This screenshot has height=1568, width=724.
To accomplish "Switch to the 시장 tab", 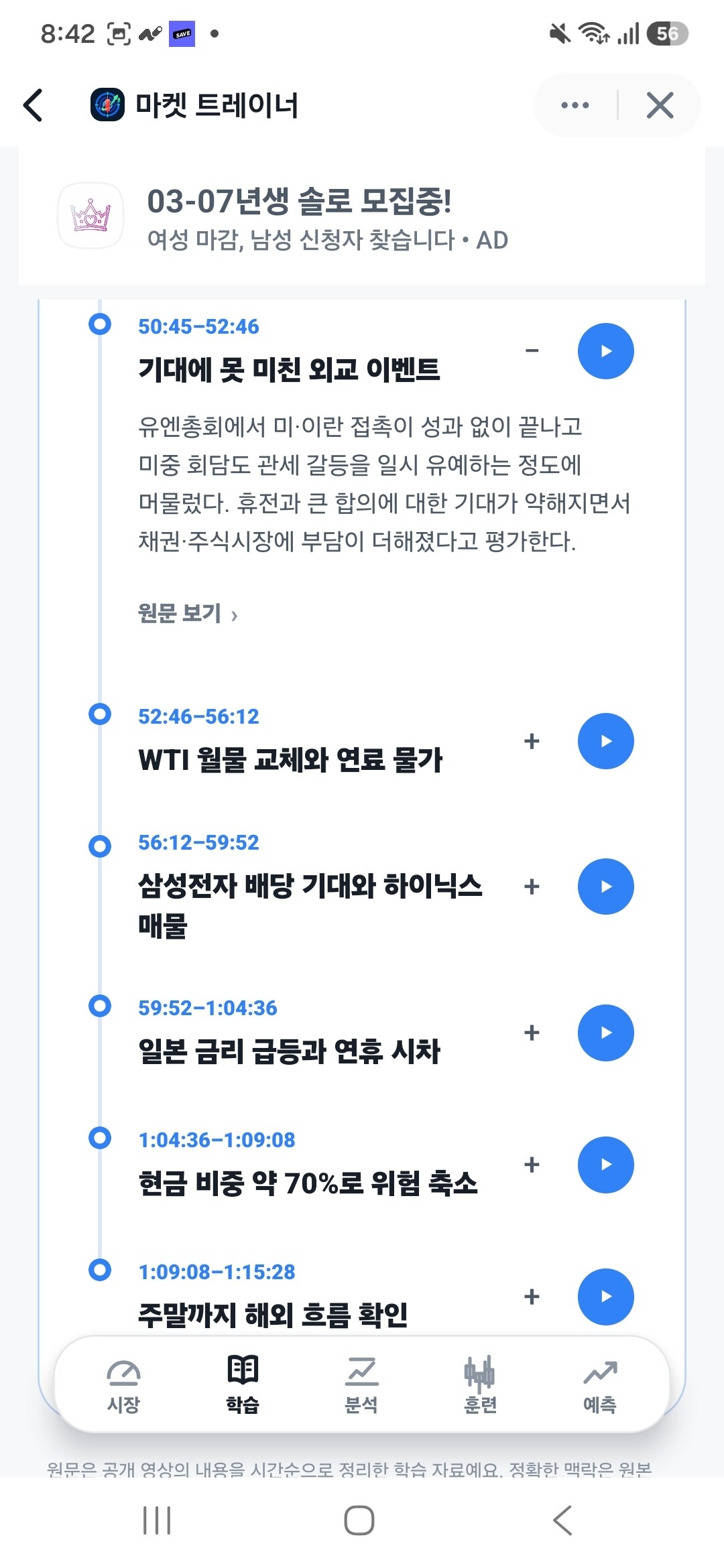I will [x=123, y=1385].
